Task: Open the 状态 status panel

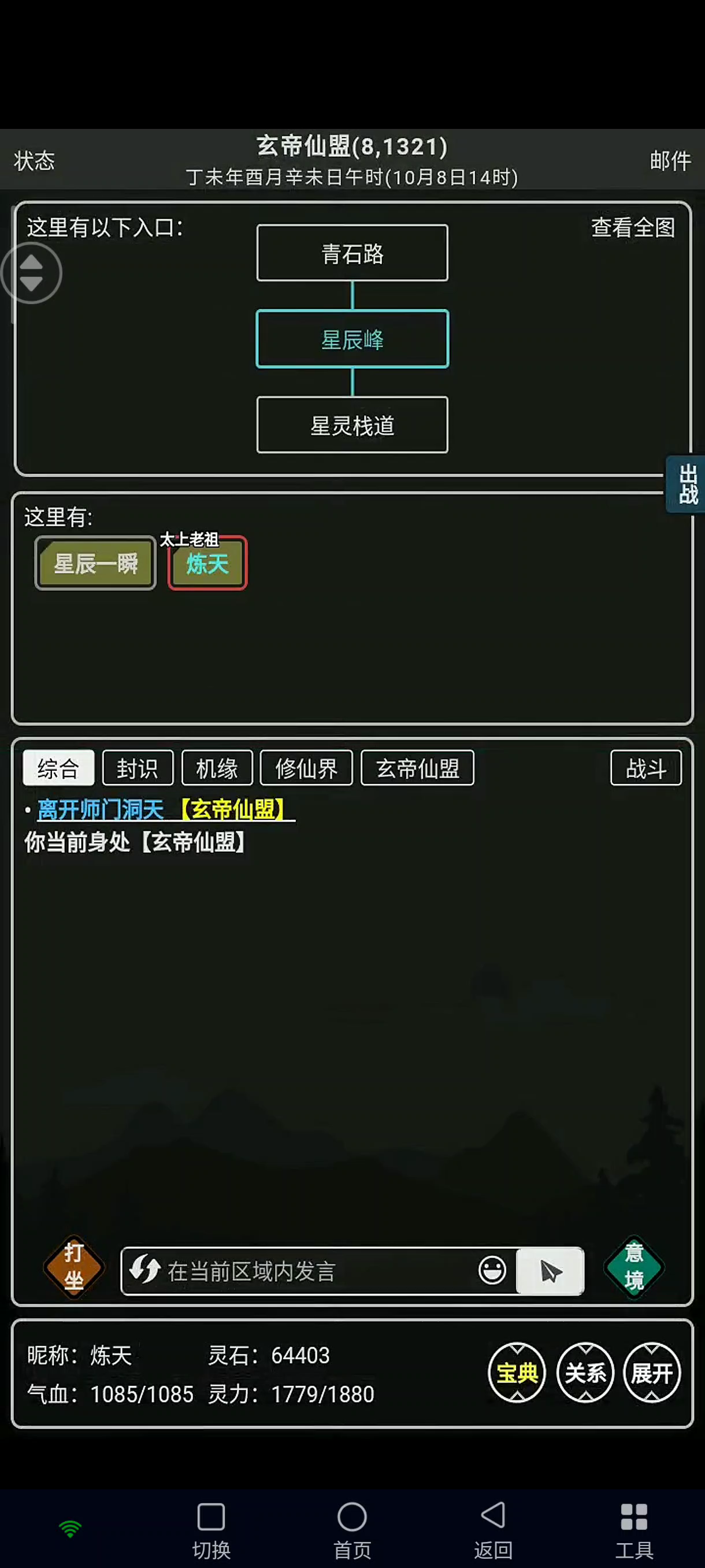Action: (34, 161)
